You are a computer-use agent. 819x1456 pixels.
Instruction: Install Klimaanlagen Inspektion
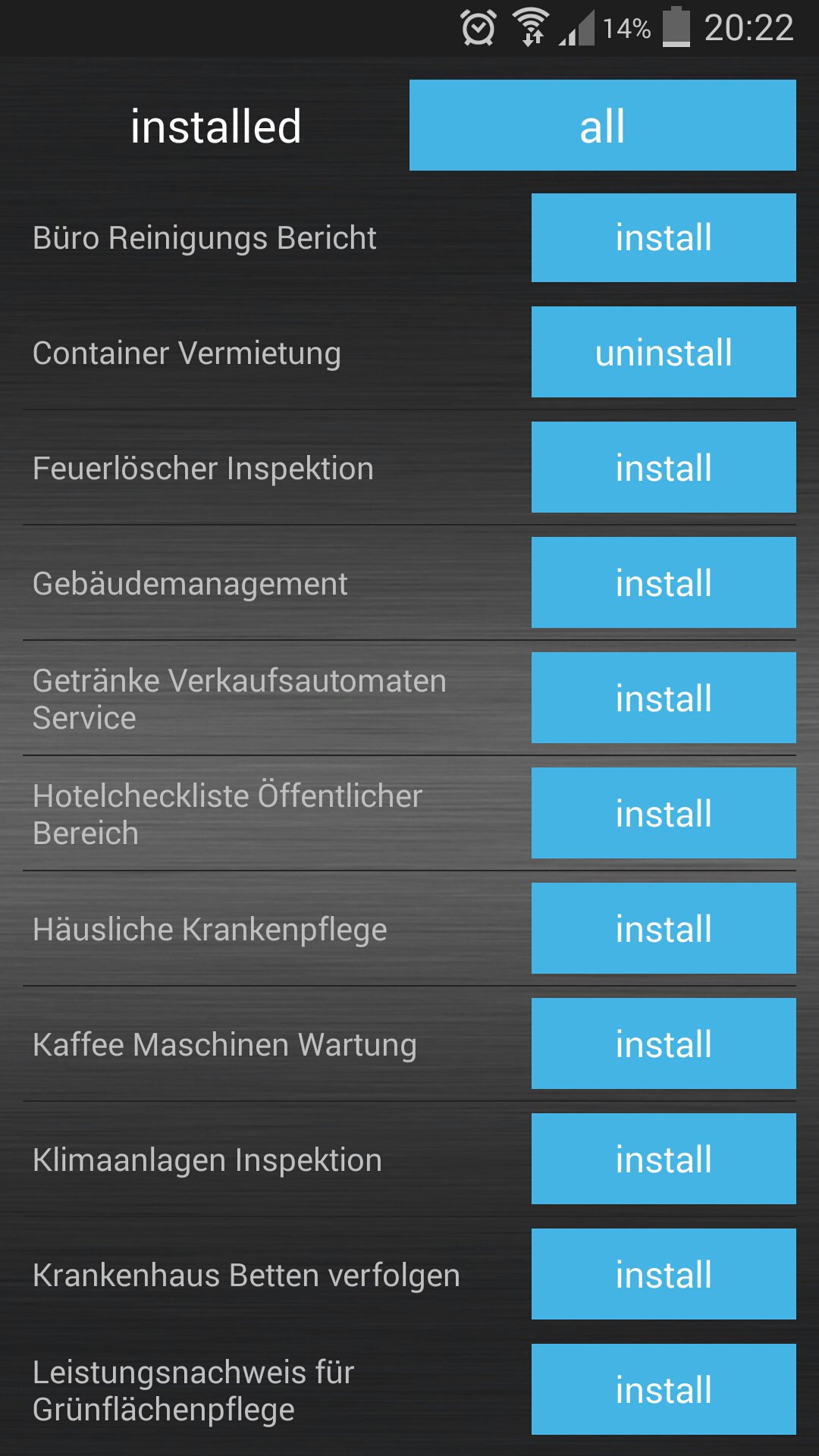click(x=664, y=1159)
